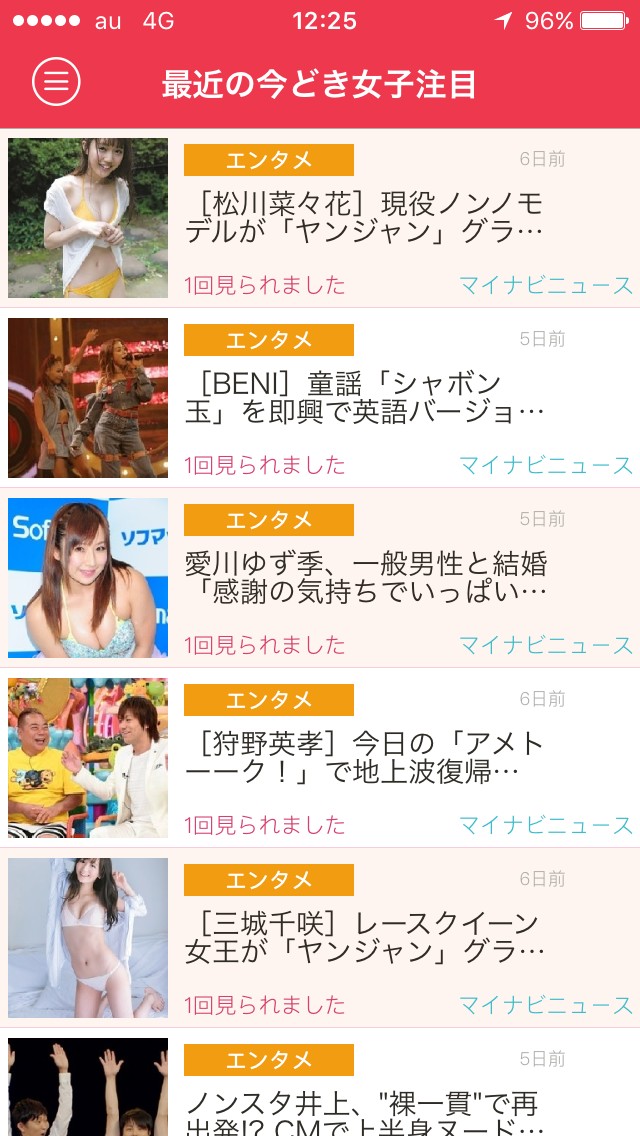View the 三城千咲 レースクイーン article
Image resolution: width=640 pixels, height=1136 pixels.
[x=320, y=938]
